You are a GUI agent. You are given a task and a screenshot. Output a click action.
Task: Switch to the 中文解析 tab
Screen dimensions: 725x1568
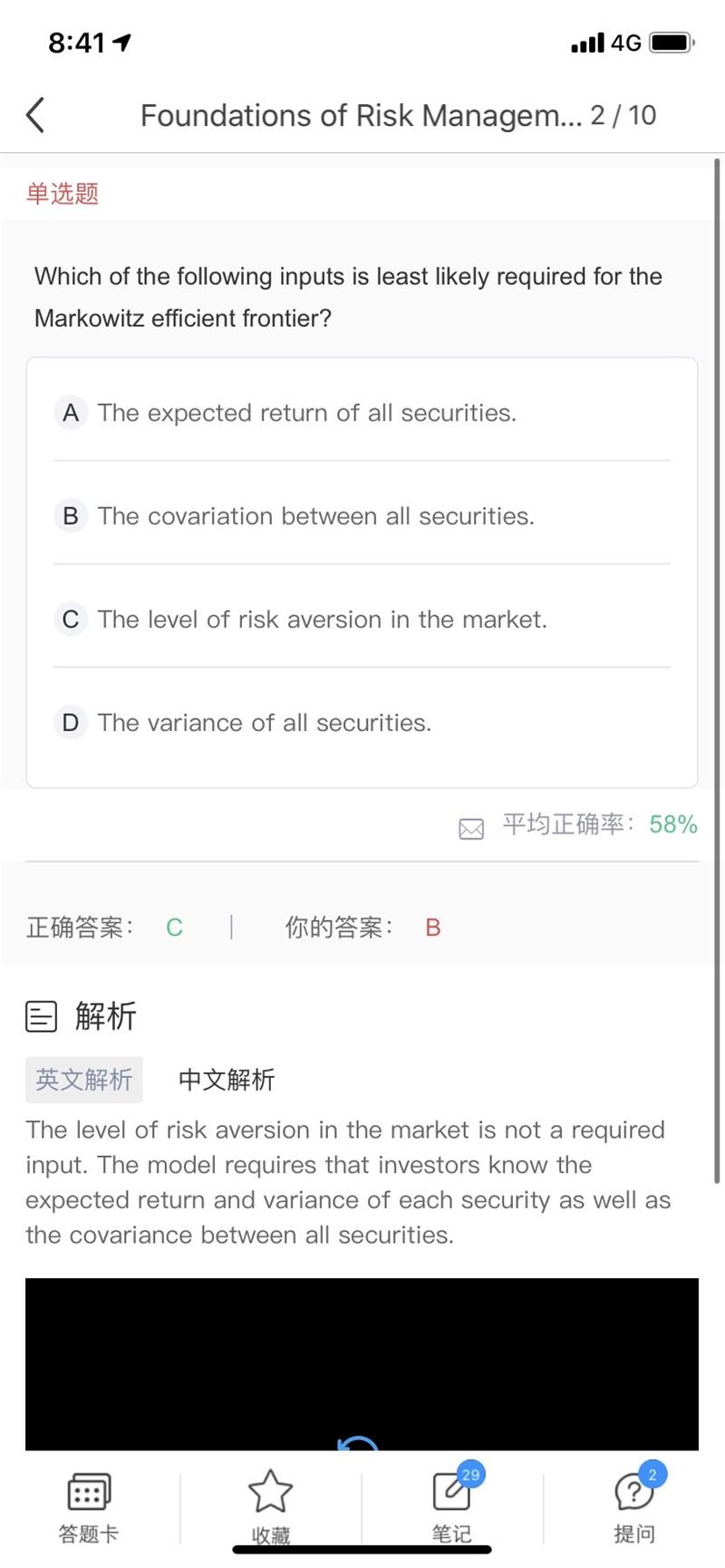click(x=227, y=1080)
